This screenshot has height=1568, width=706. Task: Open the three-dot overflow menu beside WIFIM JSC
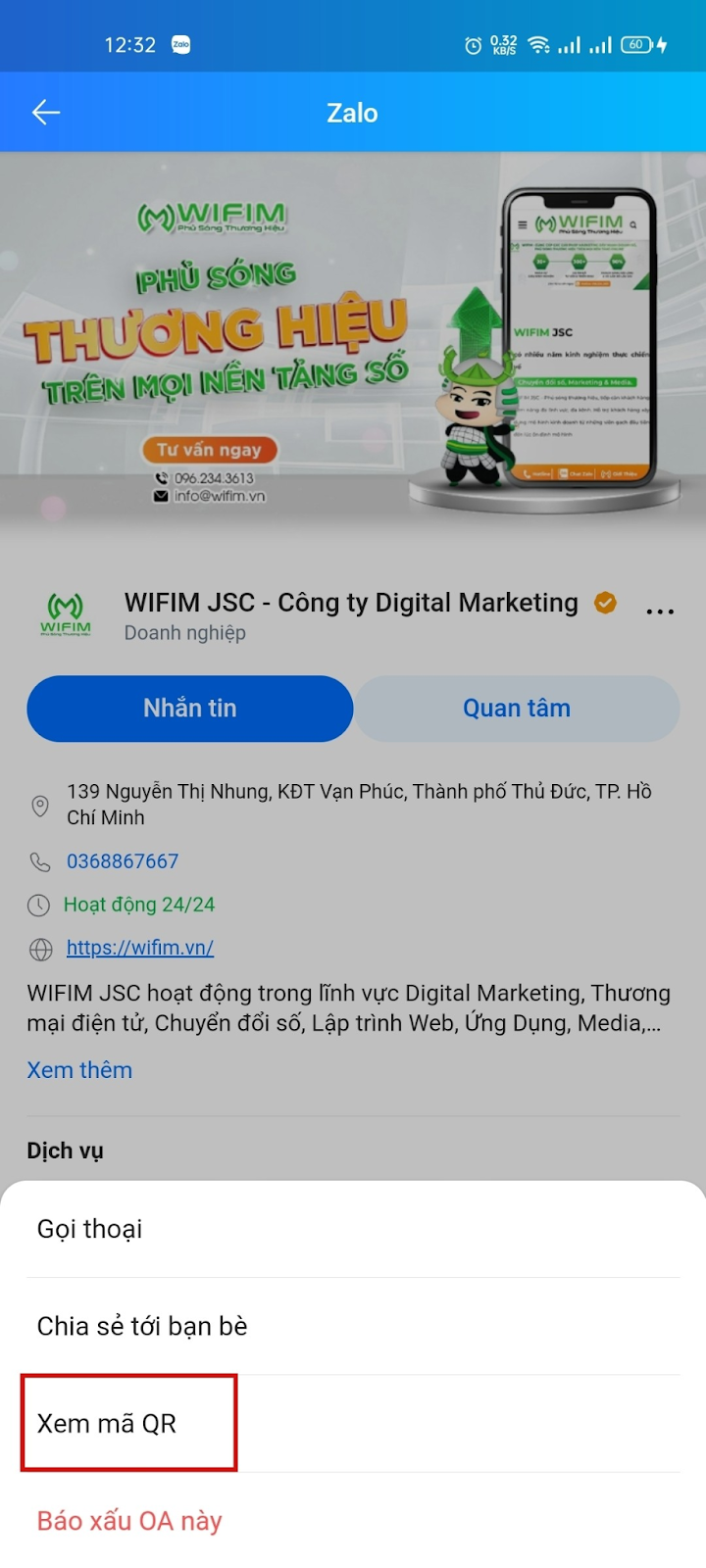(x=660, y=612)
